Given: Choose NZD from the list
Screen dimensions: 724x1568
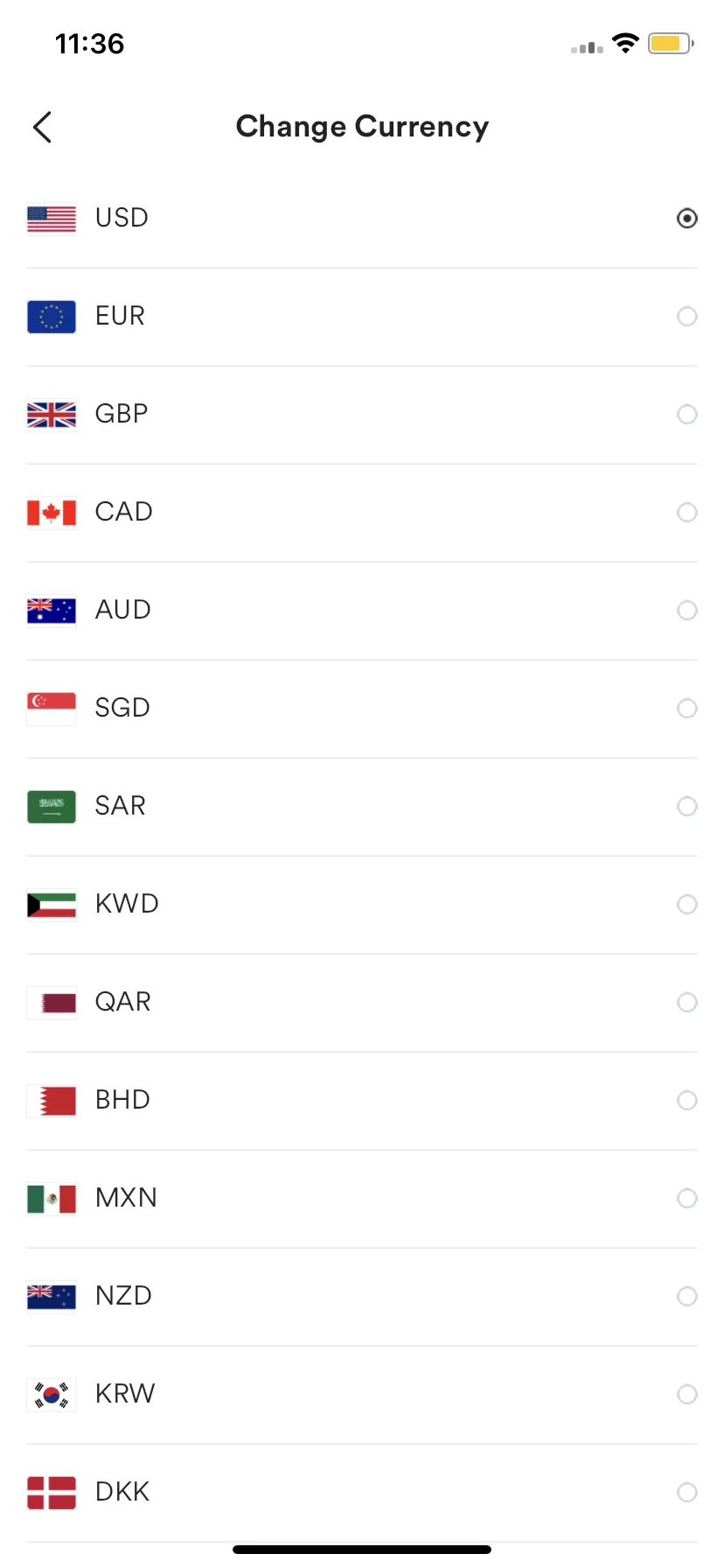Looking at the screenshot, I should (686, 1296).
